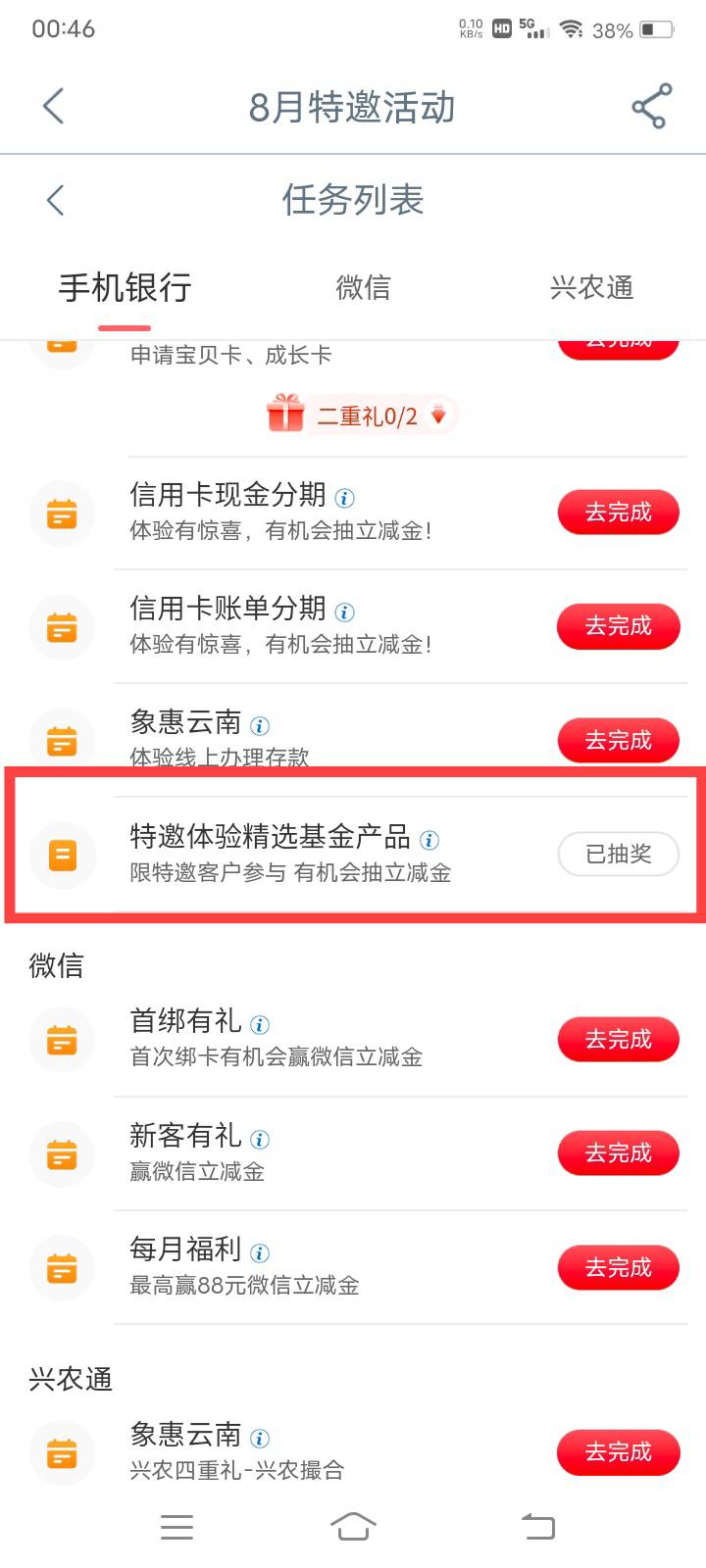This screenshot has width=706, height=1568.
Task: Tap 去完成 for 信用卡账单分期
Action: click(618, 626)
